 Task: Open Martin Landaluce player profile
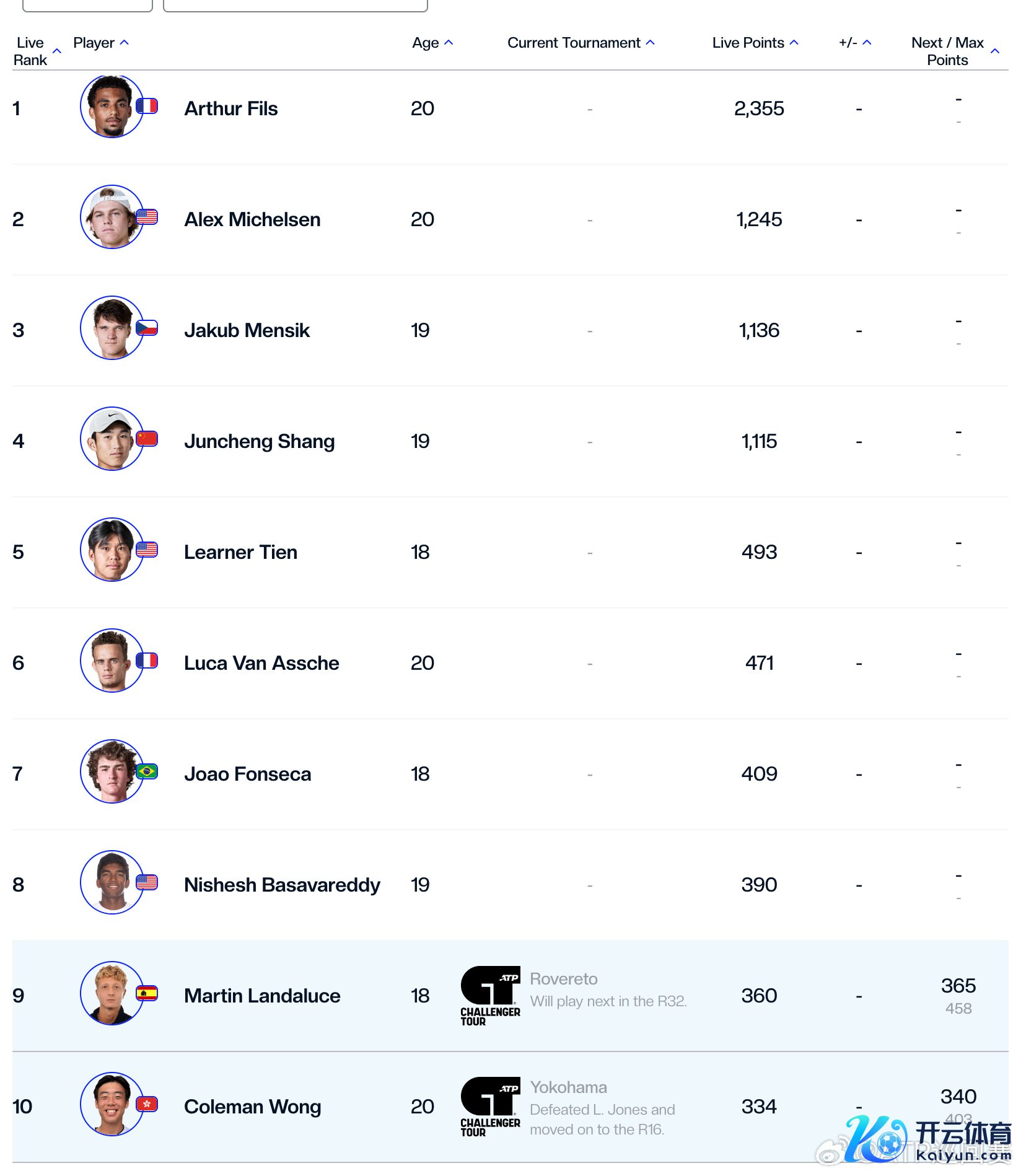click(x=262, y=996)
